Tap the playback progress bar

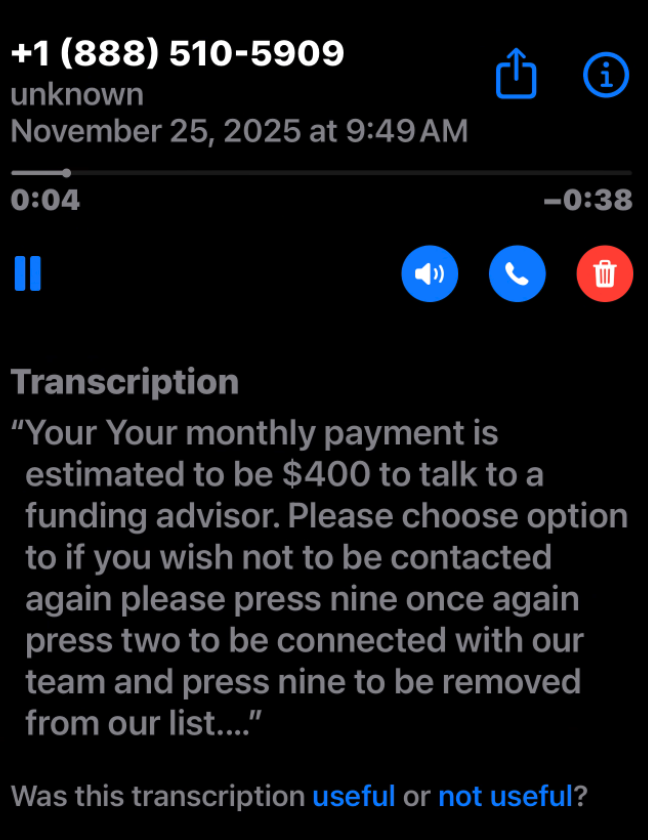[x=322, y=173]
